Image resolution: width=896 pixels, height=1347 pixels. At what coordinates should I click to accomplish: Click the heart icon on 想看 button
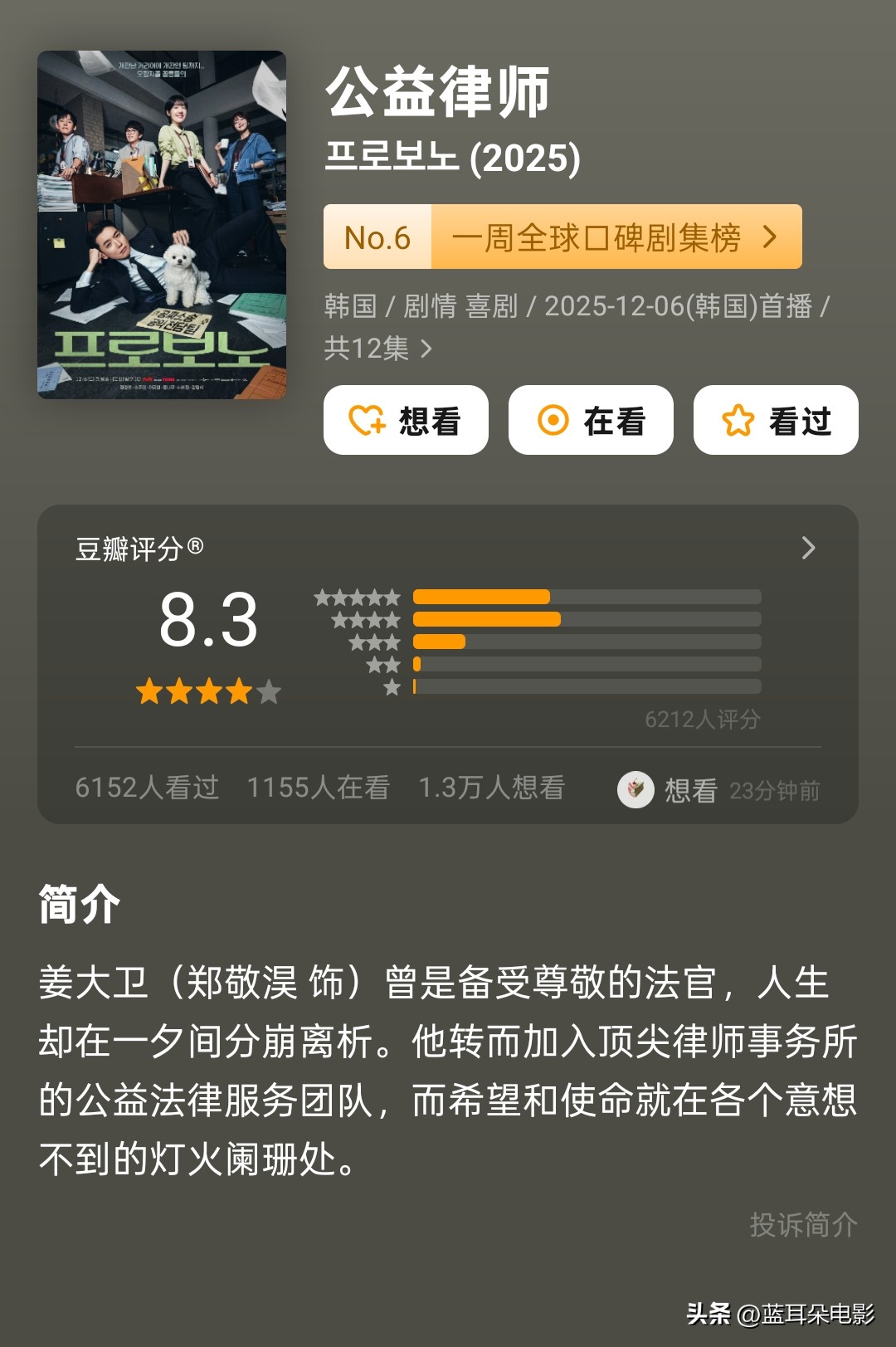click(368, 420)
